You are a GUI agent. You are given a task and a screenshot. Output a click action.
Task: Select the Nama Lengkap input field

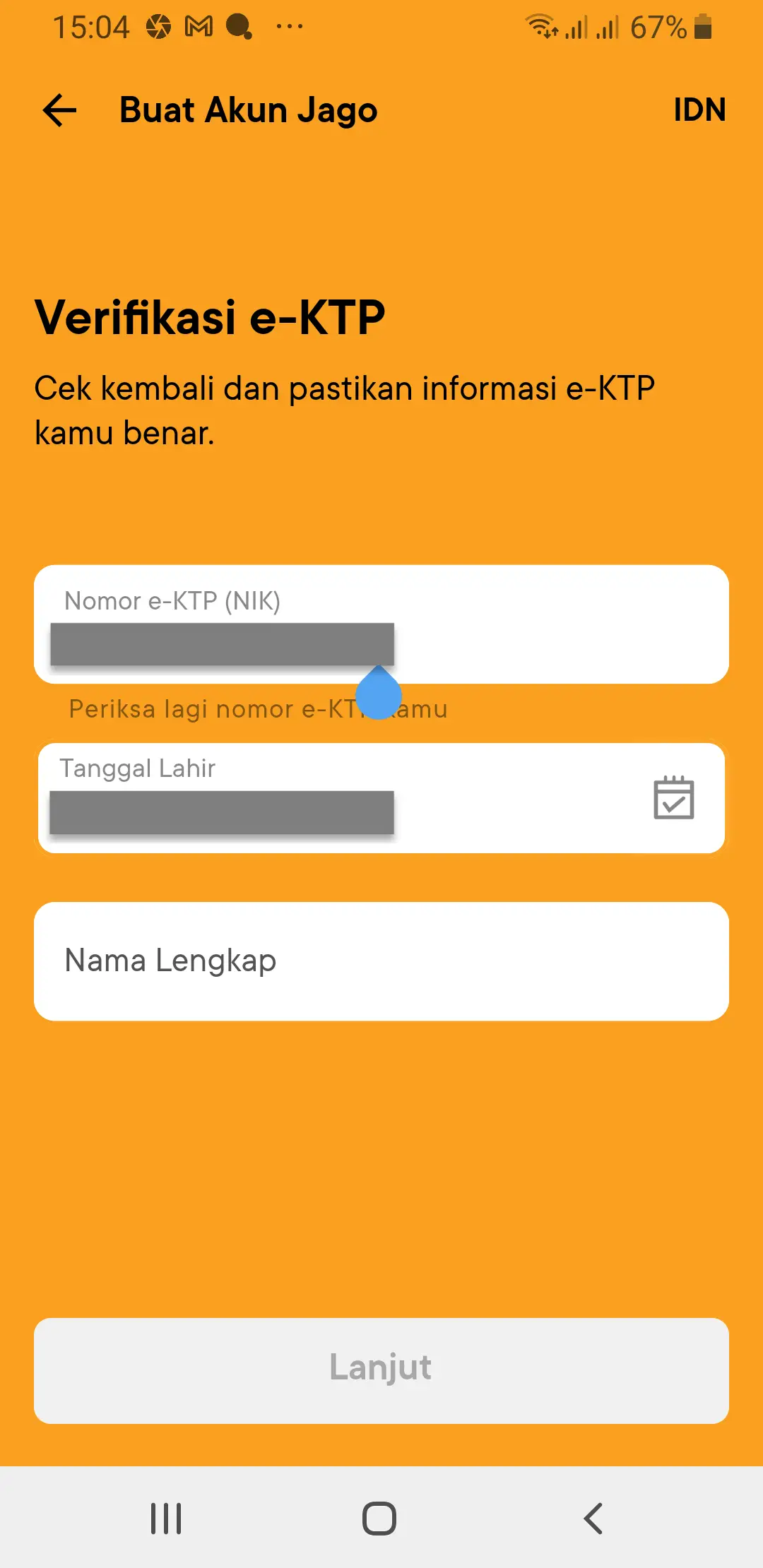[381, 959]
